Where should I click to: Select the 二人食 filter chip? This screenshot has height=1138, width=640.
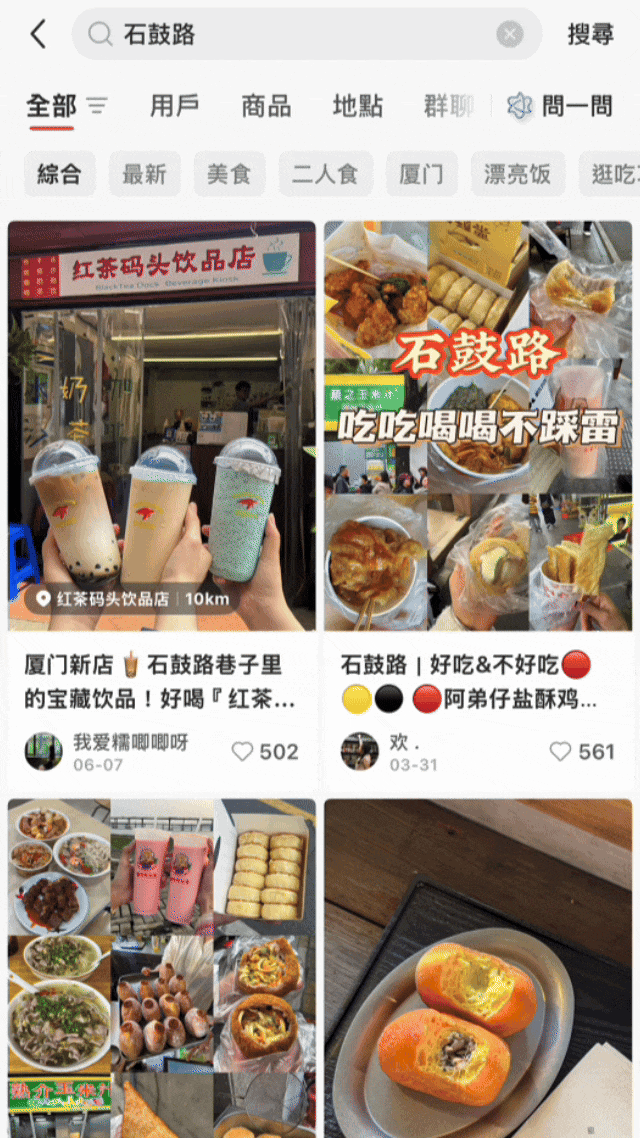tap(325, 174)
